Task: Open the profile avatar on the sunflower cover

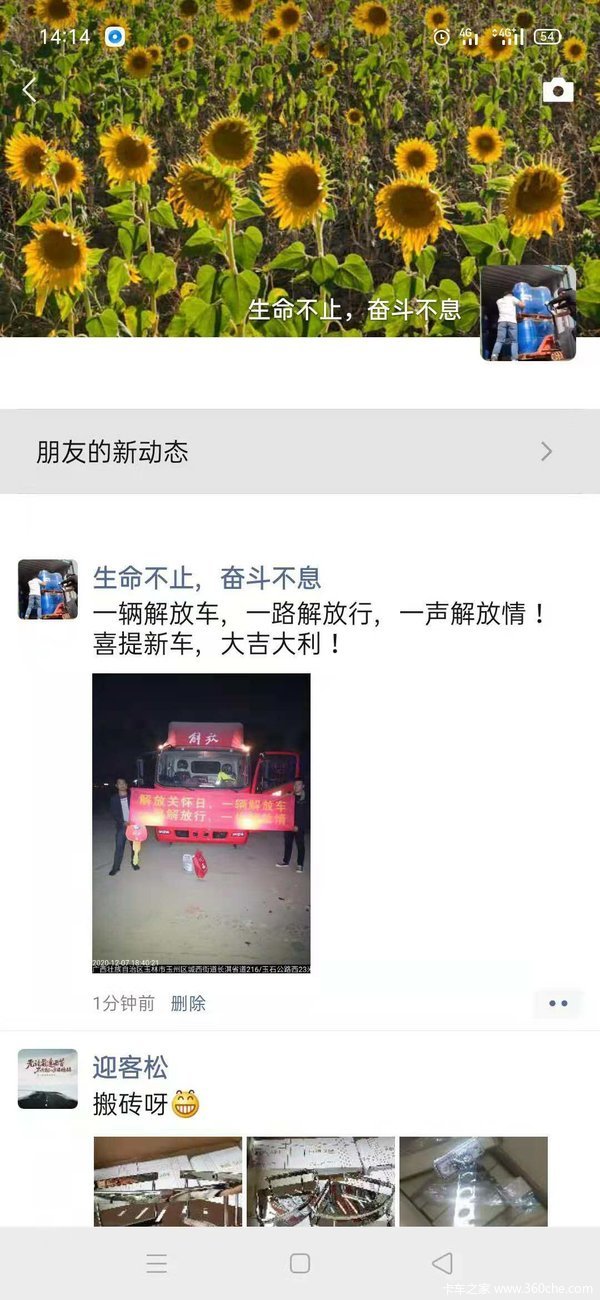Action: (528, 313)
